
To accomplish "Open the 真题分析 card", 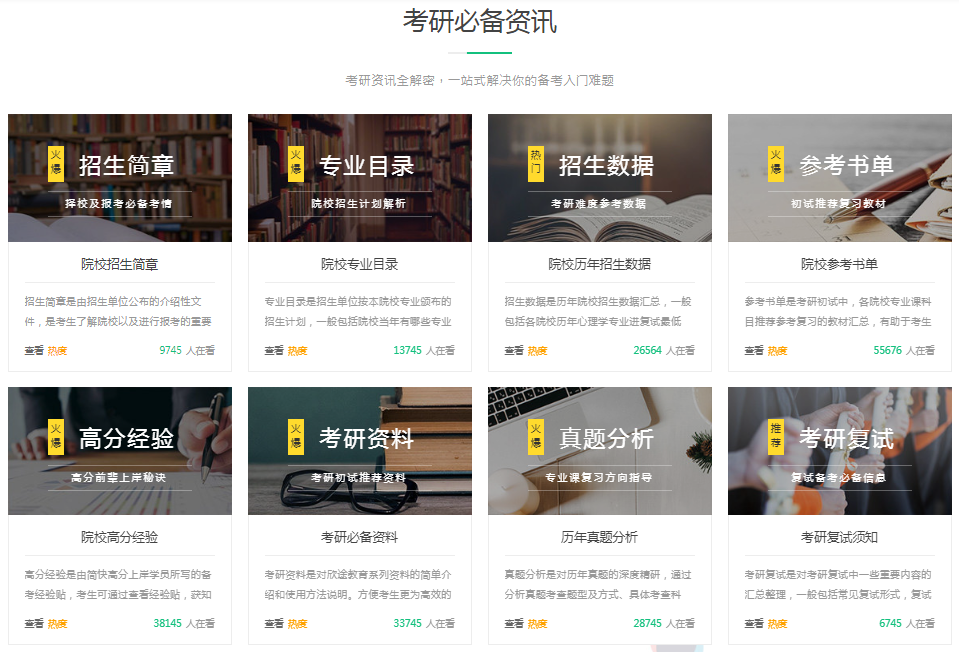I will click(x=600, y=451).
